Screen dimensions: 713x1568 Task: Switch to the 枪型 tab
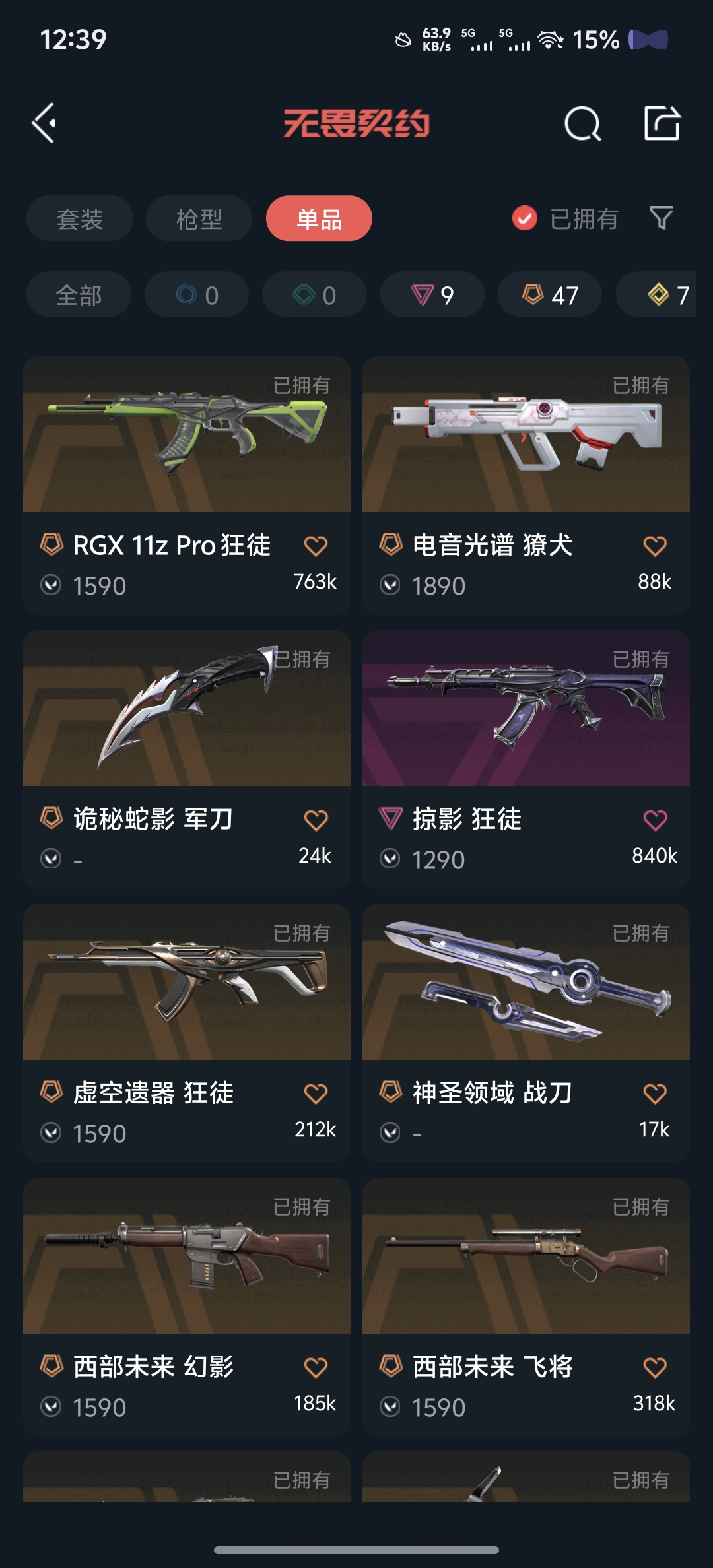point(199,218)
